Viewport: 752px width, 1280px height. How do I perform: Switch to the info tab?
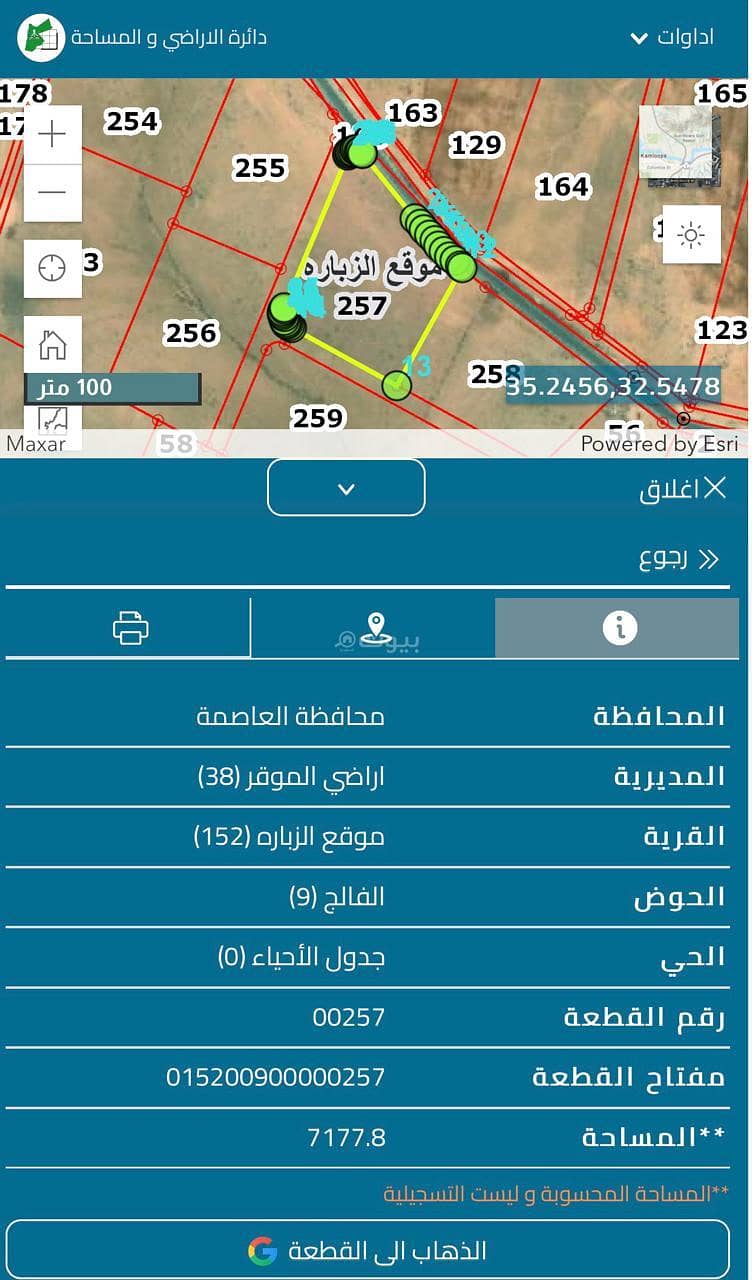(x=620, y=628)
